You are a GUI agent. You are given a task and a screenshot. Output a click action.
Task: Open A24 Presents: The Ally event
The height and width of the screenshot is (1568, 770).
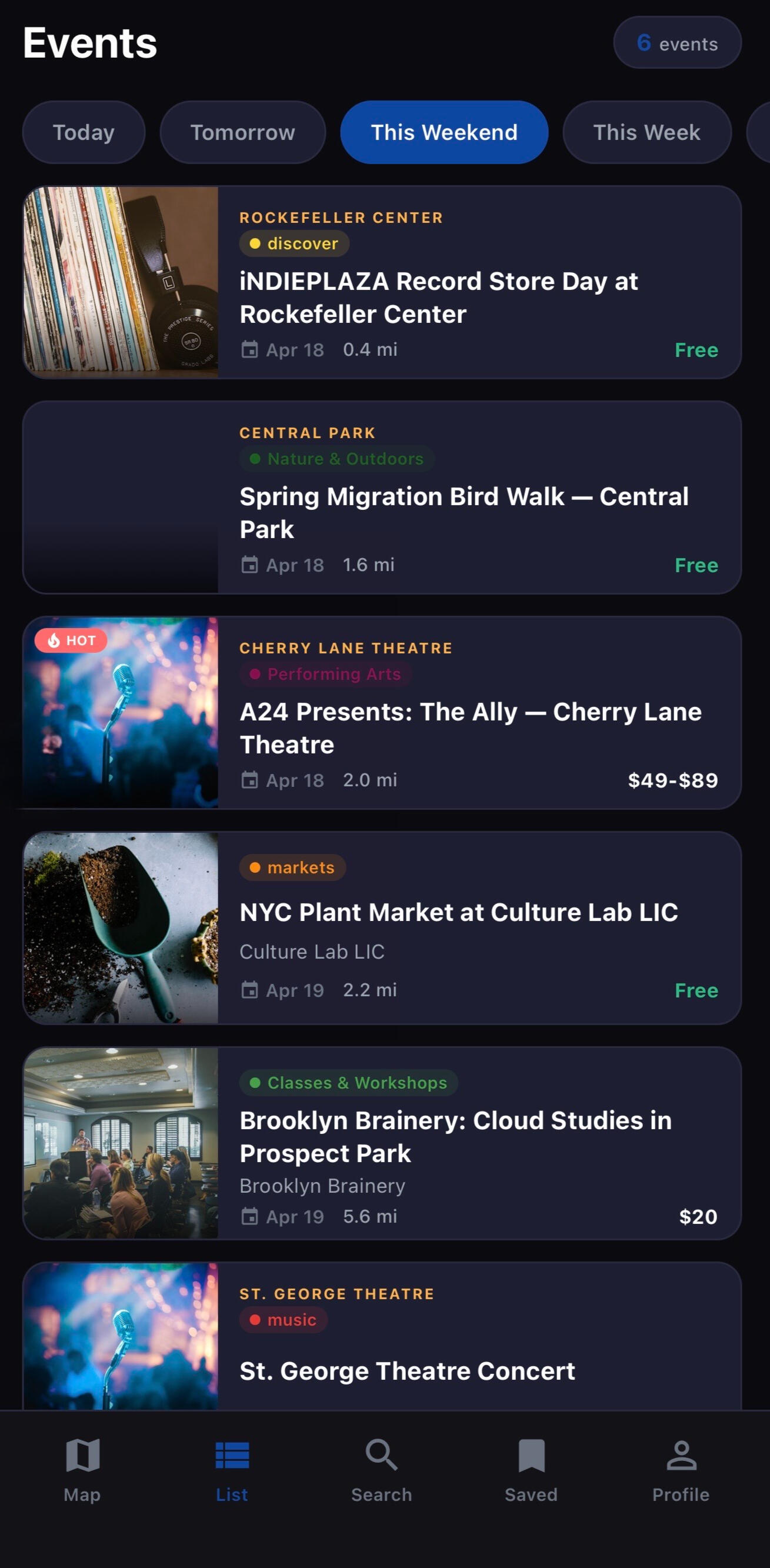[470, 728]
